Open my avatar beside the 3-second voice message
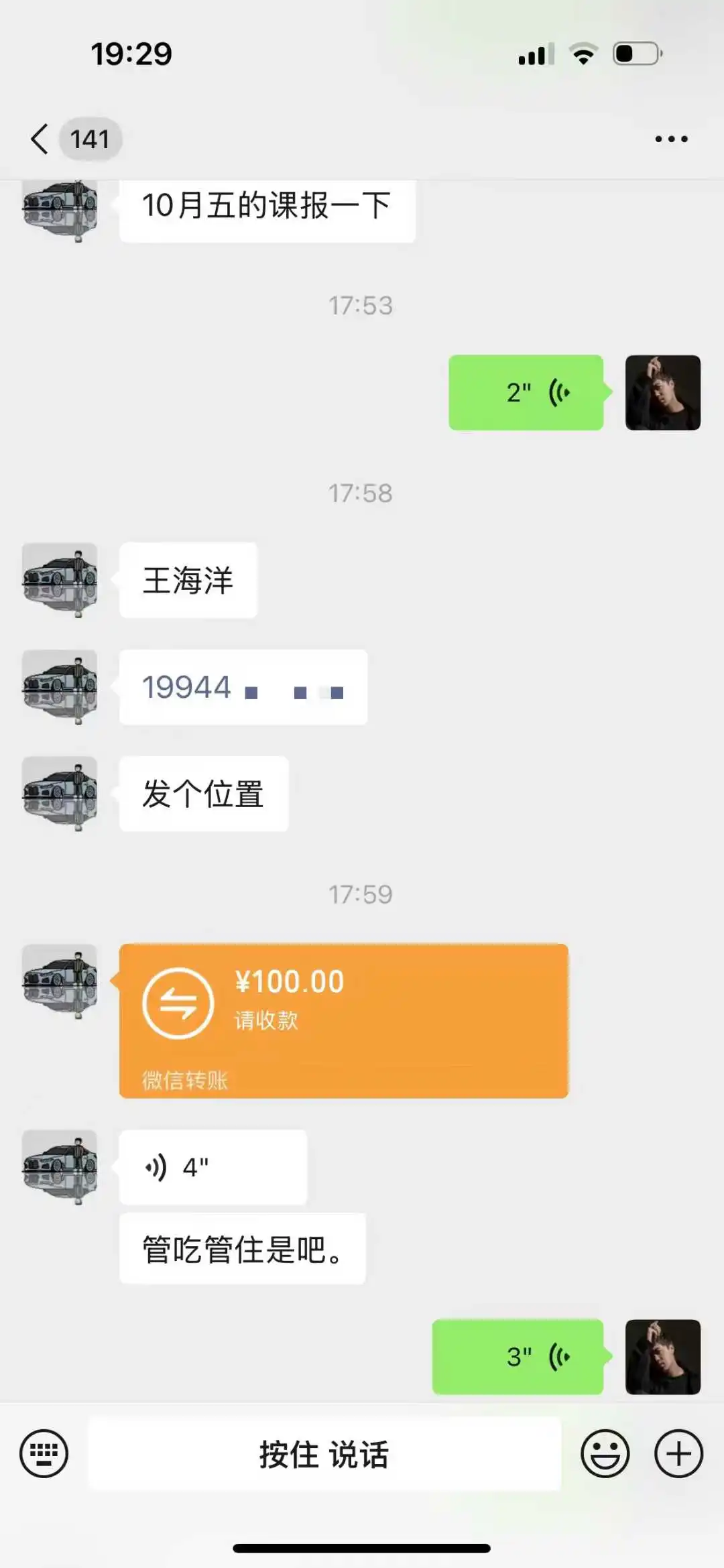Screen dimensions: 724x1568 pyautogui.click(x=663, y=1357)
